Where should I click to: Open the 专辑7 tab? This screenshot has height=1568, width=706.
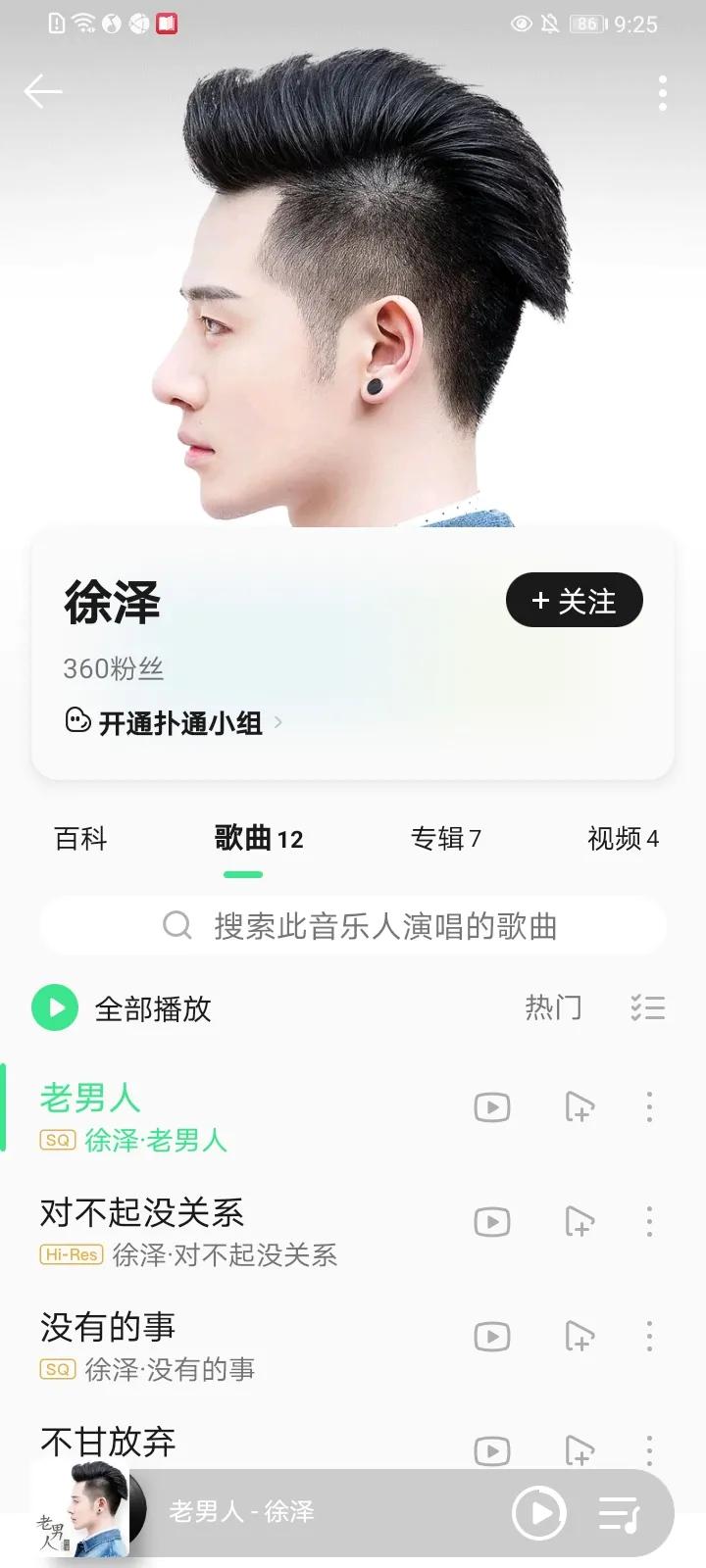446,839
